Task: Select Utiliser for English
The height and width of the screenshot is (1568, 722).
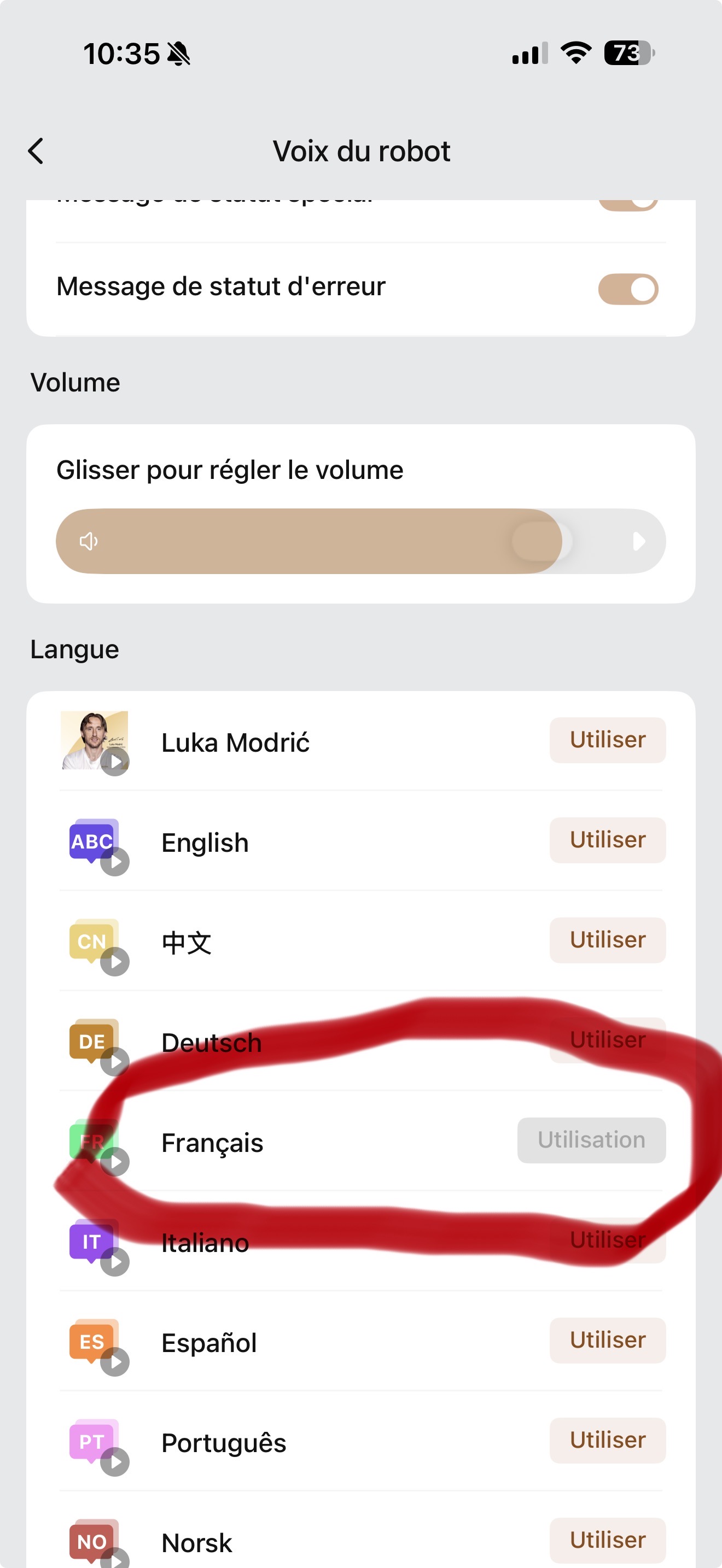Action: [608, 840]
